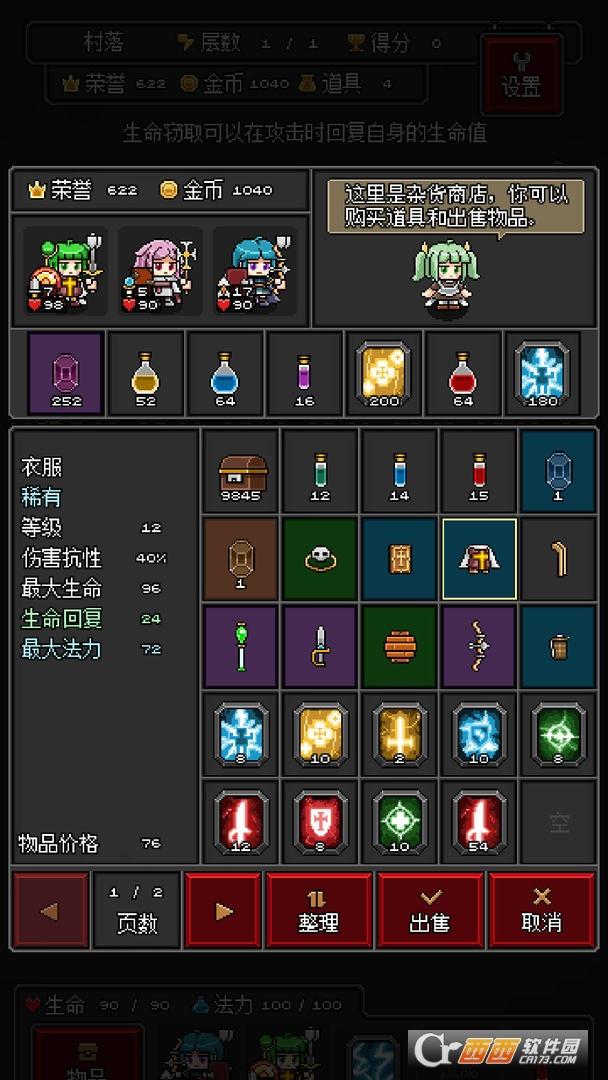Go to the previous inventory page
The height and width of the screenshot is (1080, 608).
coord(50,910)
